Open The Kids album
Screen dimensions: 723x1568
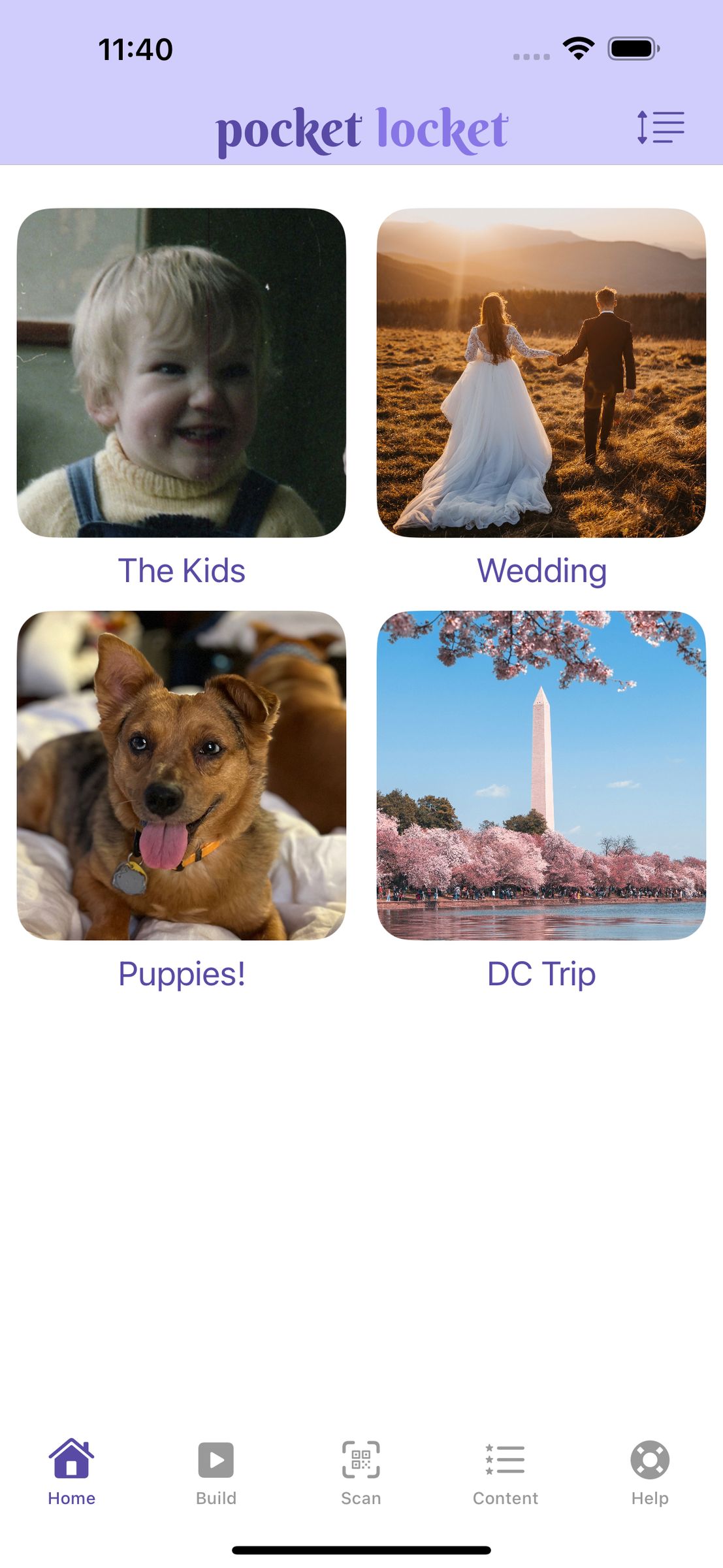[x=182, y=373]
